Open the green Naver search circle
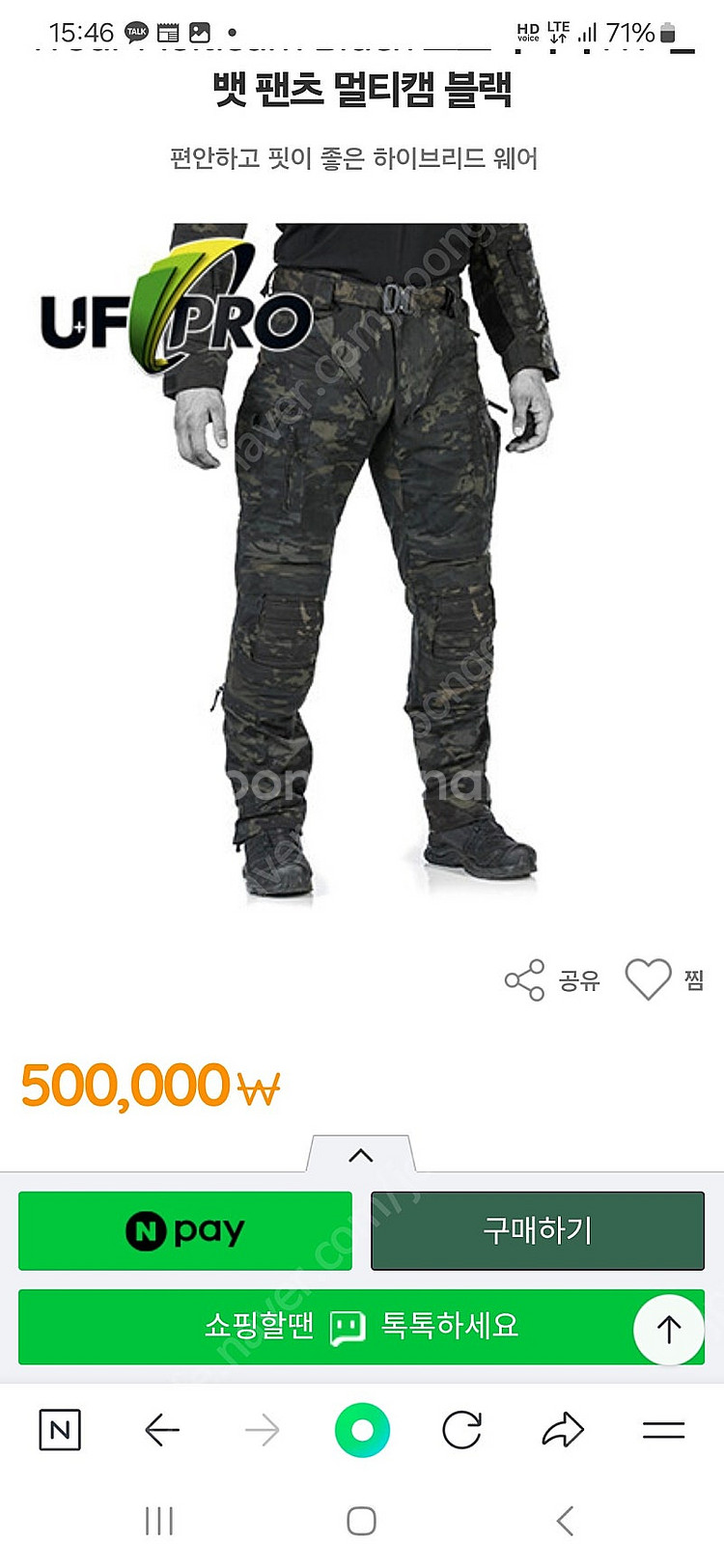The width and height of the screenshot is (724, 1568). pyautogui.click(x=362, y=1429)
